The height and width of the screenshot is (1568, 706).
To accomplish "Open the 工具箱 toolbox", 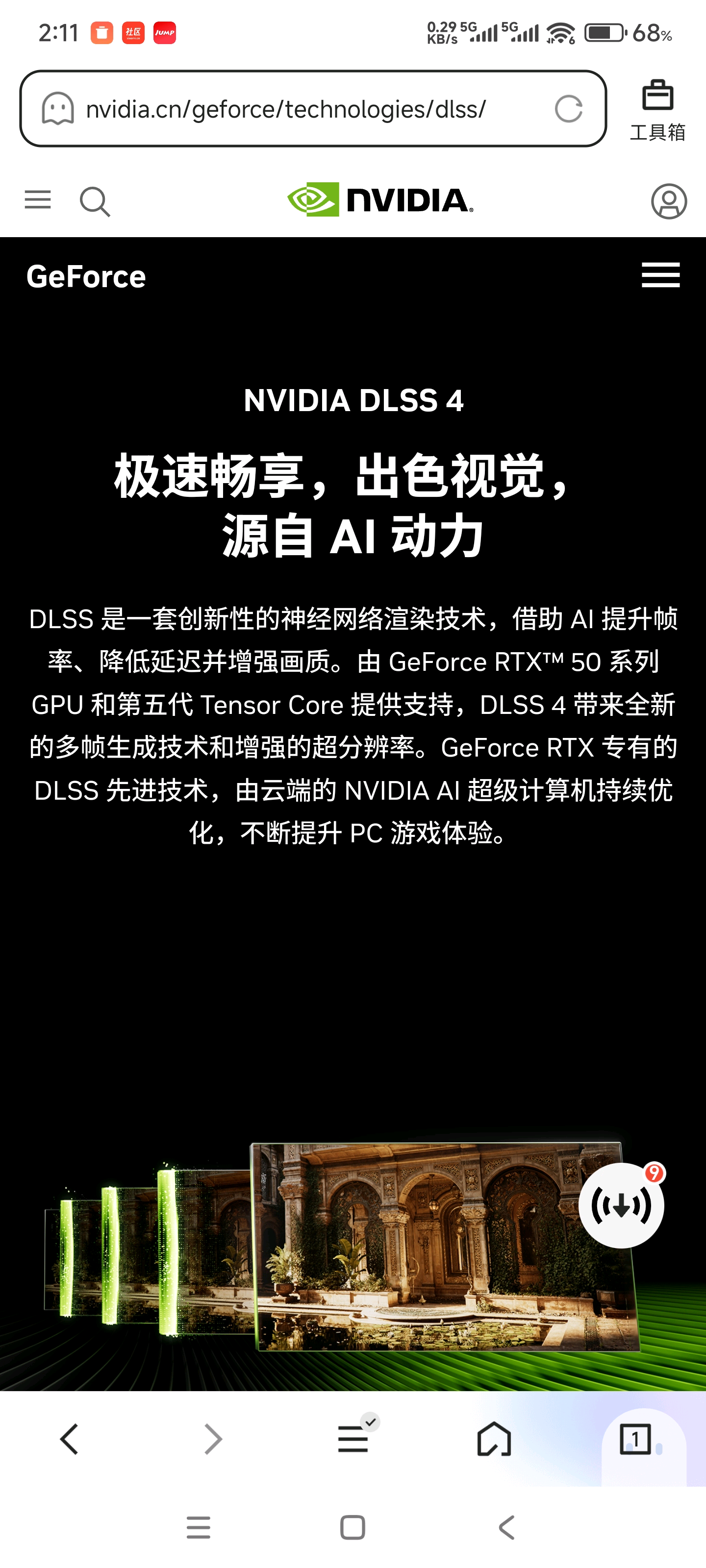I will pyautogui.click(x=657, y=111).
